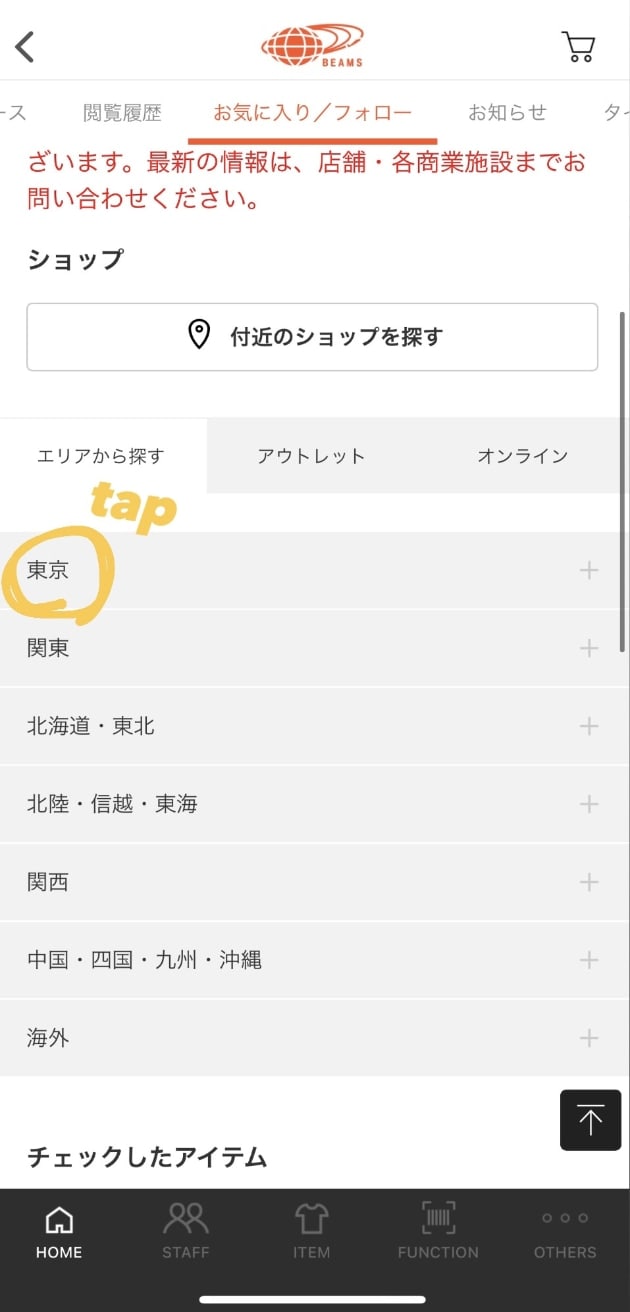
Task: Tap 付近のショップを探す button
Action: 312,337
